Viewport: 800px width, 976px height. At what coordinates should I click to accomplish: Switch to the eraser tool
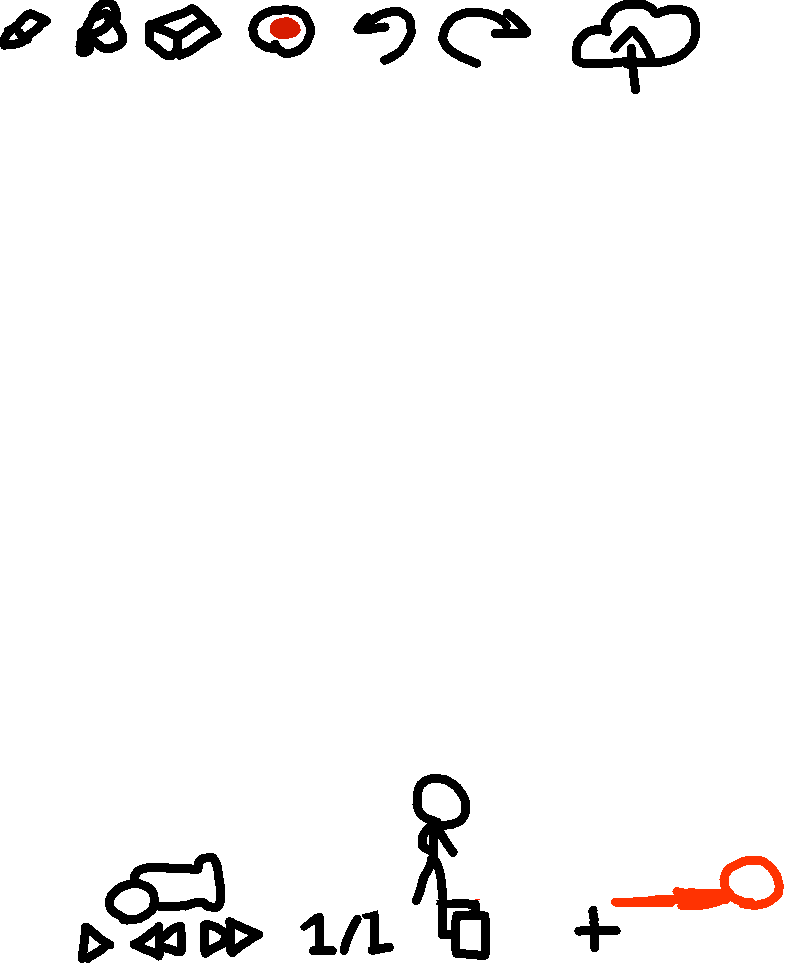[x=182, y=33]
